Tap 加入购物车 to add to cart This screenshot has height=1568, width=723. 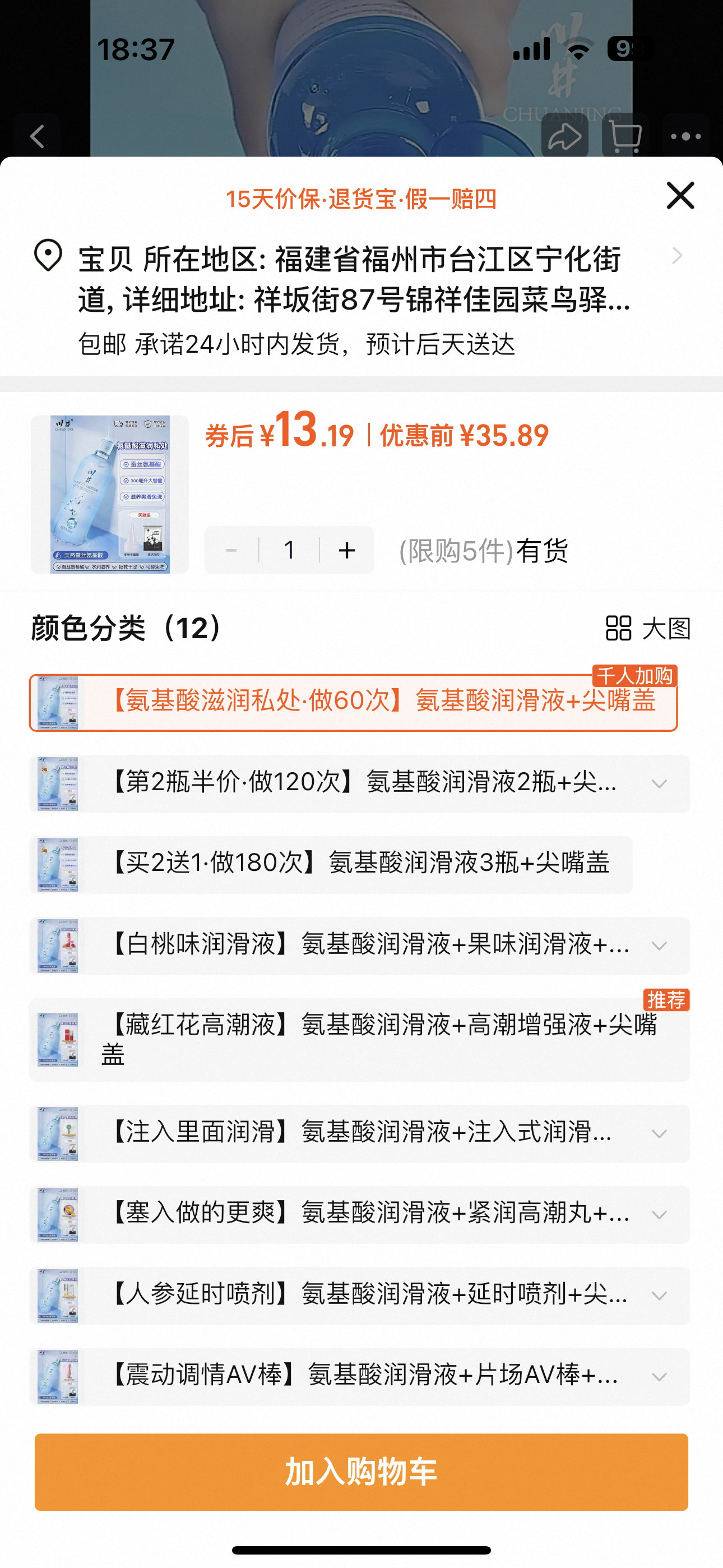361,1472
